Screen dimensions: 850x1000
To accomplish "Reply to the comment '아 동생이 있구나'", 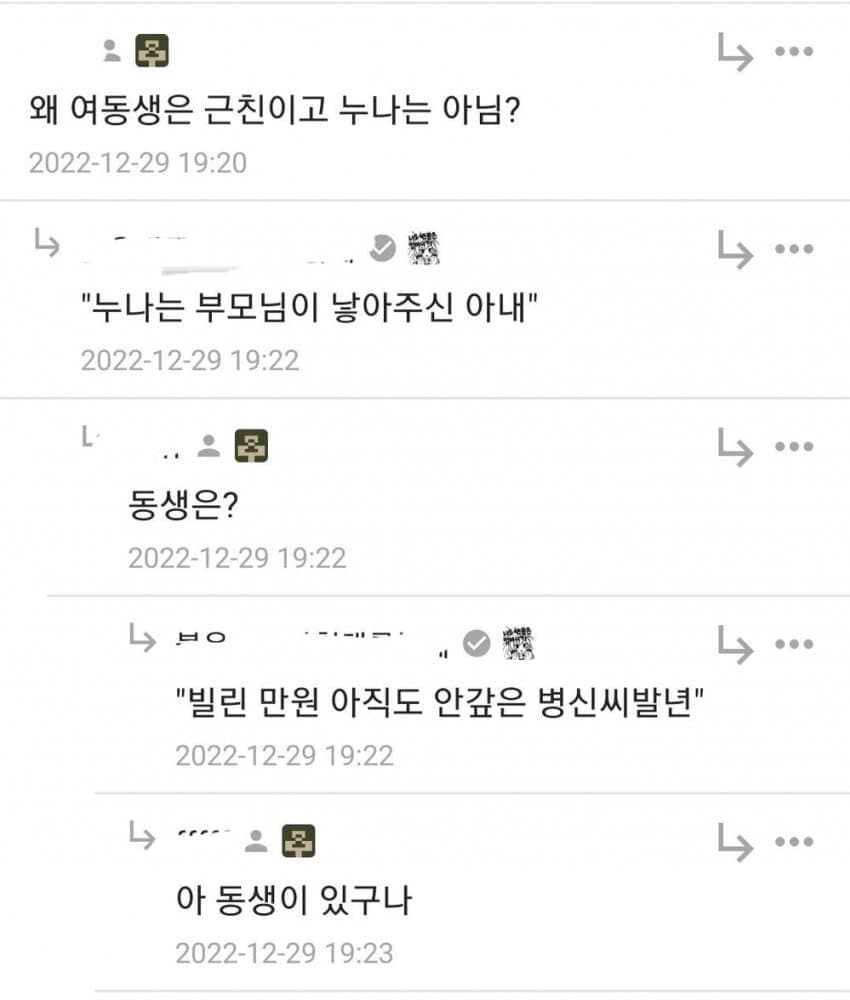I will pos(735,843).
